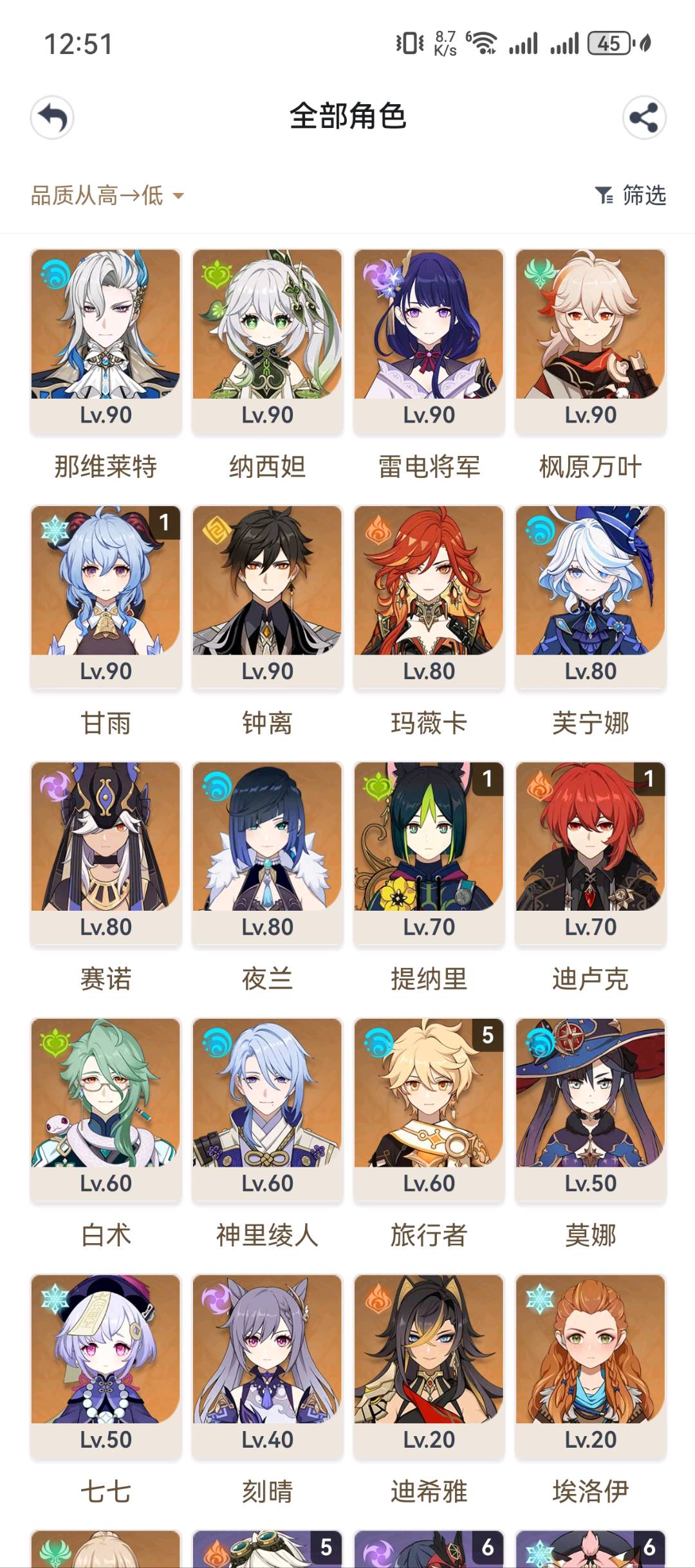This screenshot has width=695, height=1568.
Task: View 玛薇卡 character details
Action: click(429, 597)
